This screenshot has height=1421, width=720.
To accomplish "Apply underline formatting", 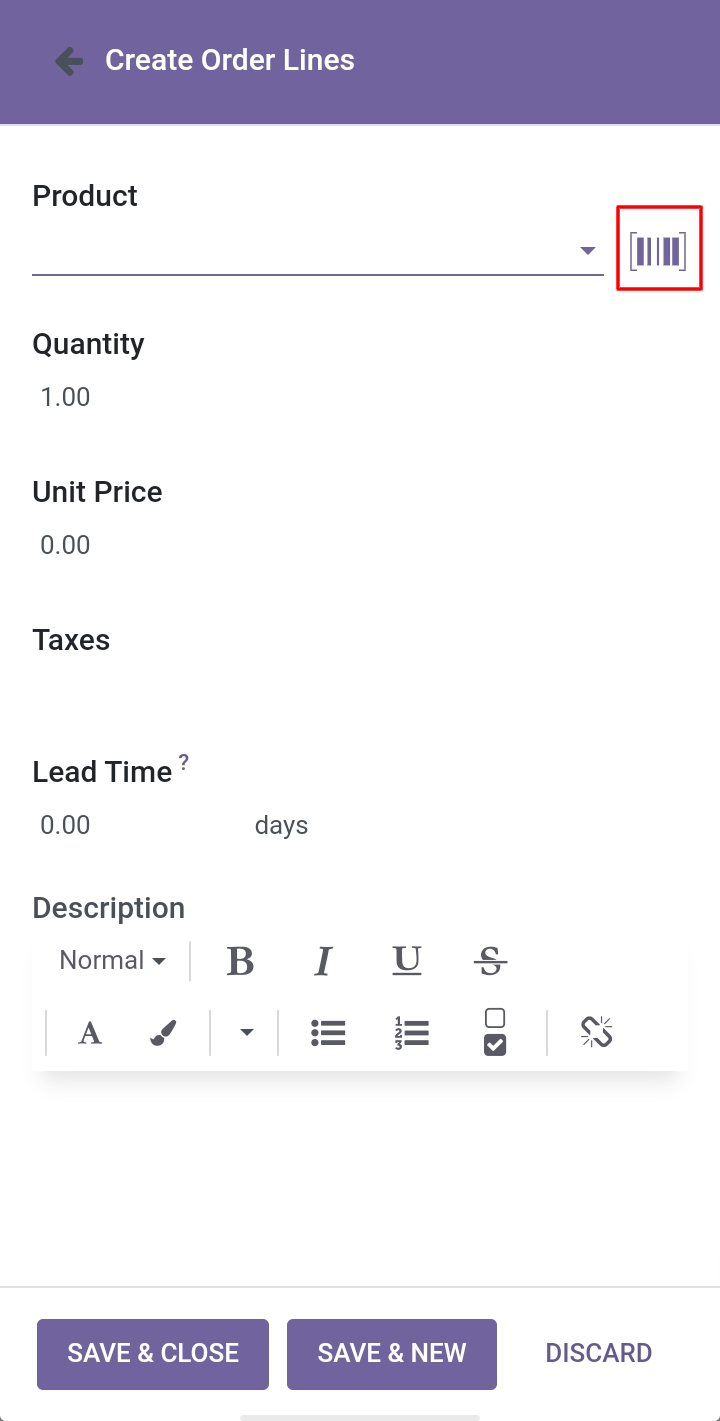I will (x=406, y=961).
